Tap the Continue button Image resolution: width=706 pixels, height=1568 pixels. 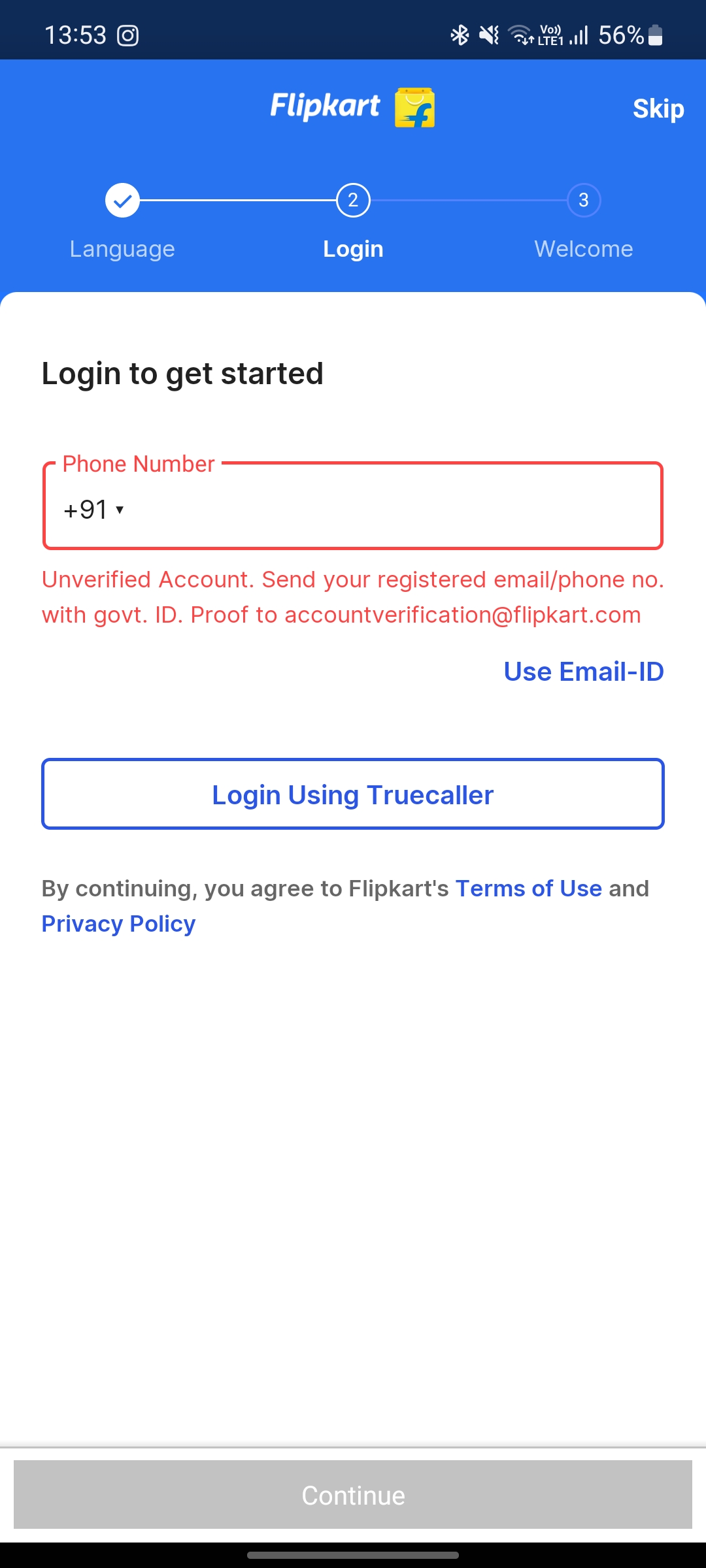[x=353, y=1495]
